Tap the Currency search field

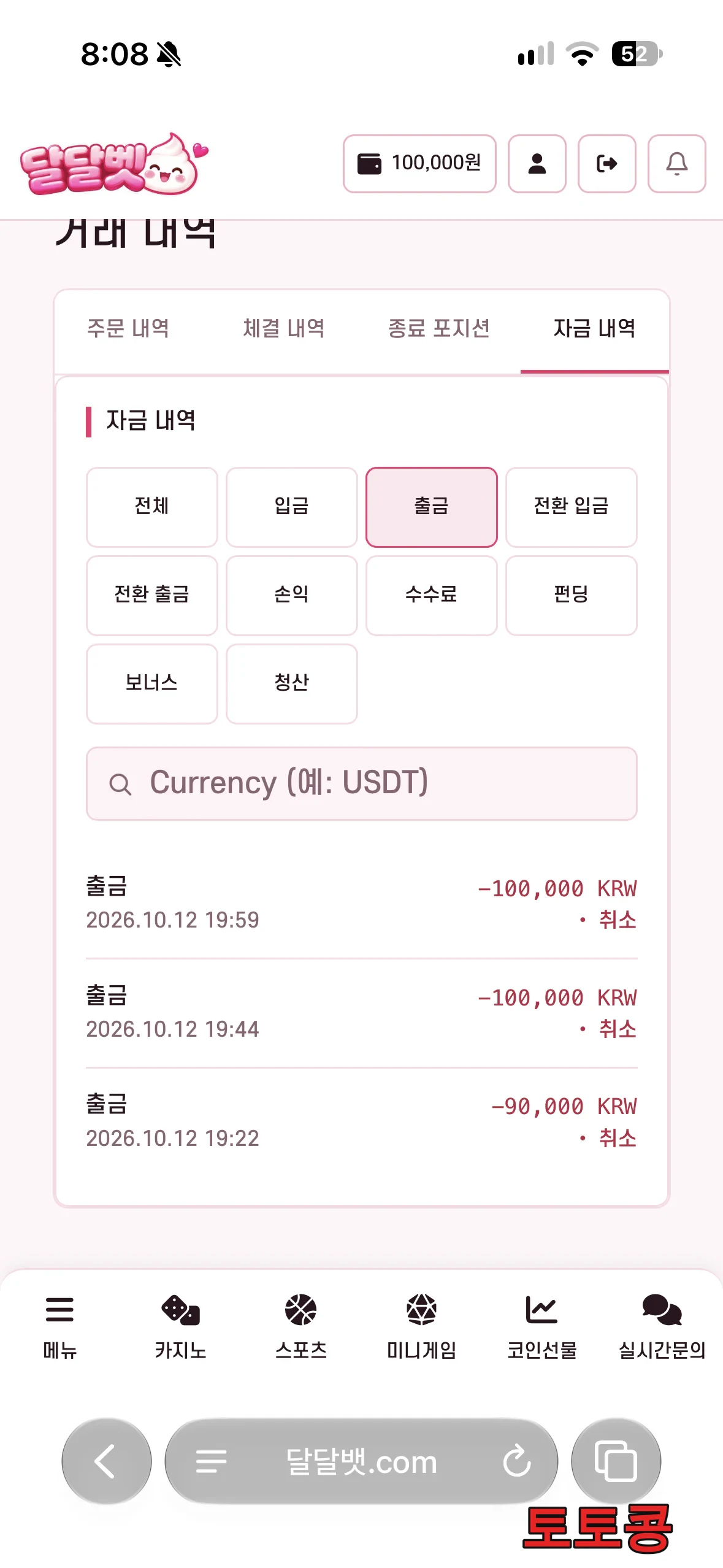point(362,783)
